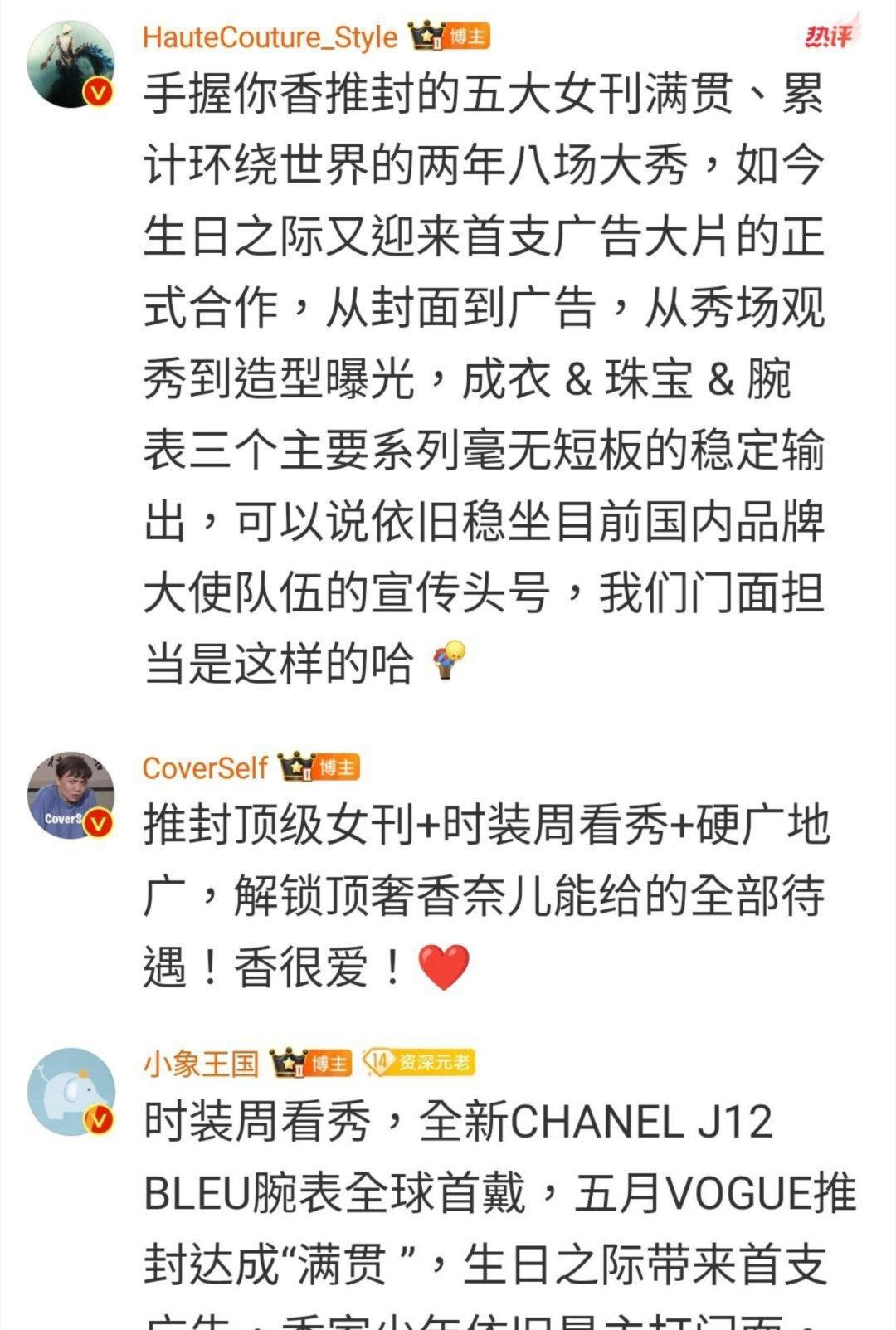This screenshot has height=1330, width=896.
Task: Open CoverSelf's profile avatar
Action: (x=71, y=796)
